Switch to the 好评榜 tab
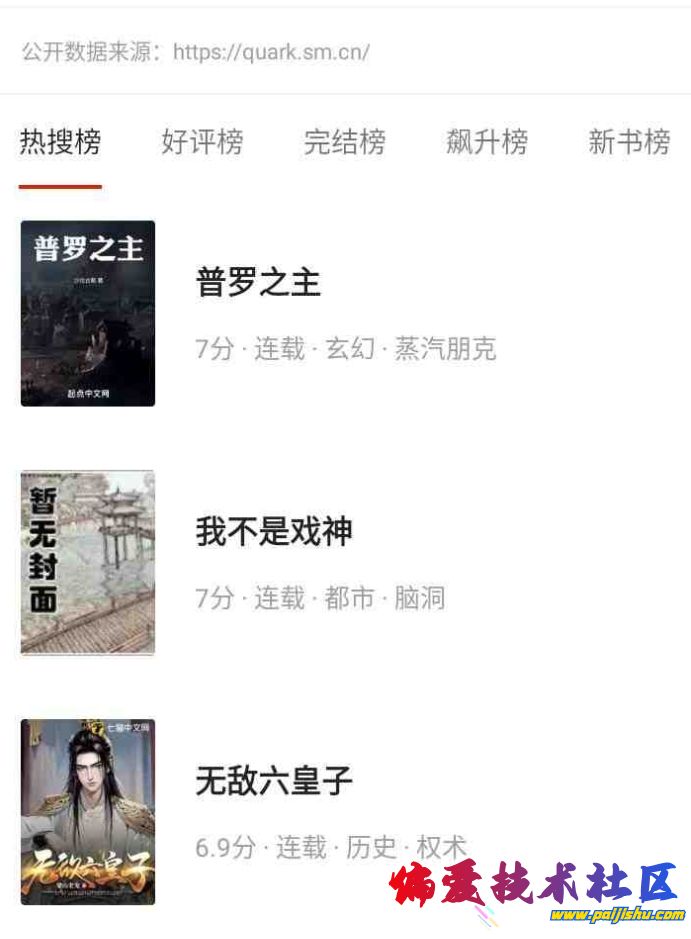The image size is (691, 939). point(202,143)
